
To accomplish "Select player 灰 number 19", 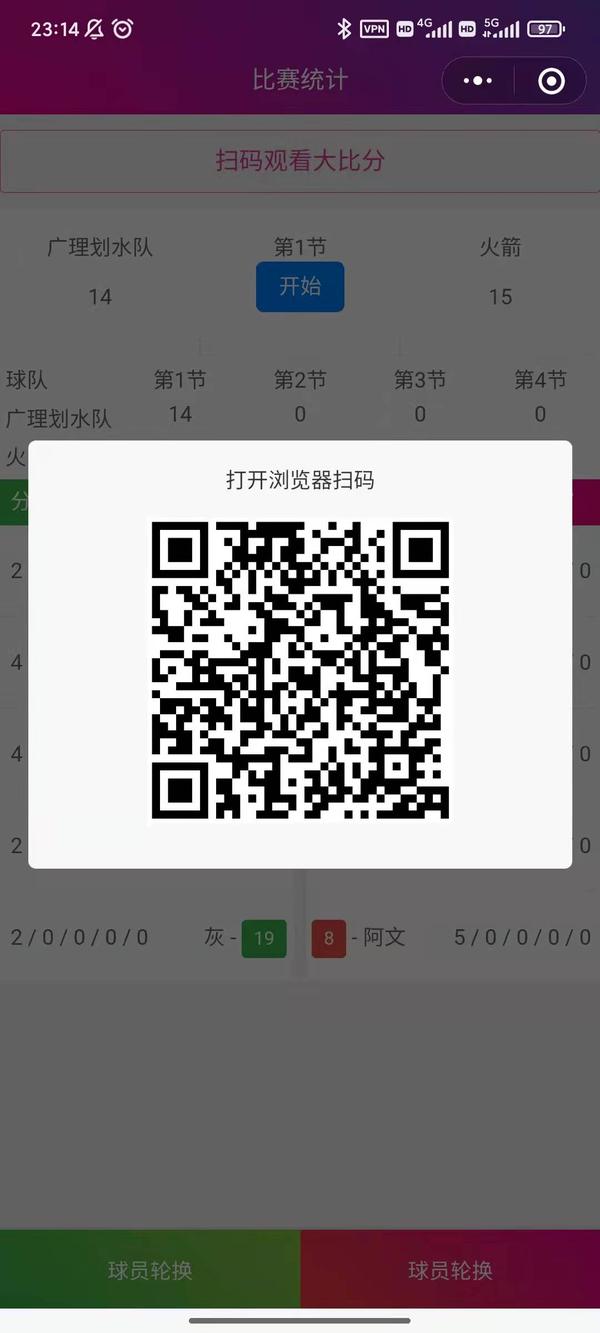I will [x=264, y=938].
